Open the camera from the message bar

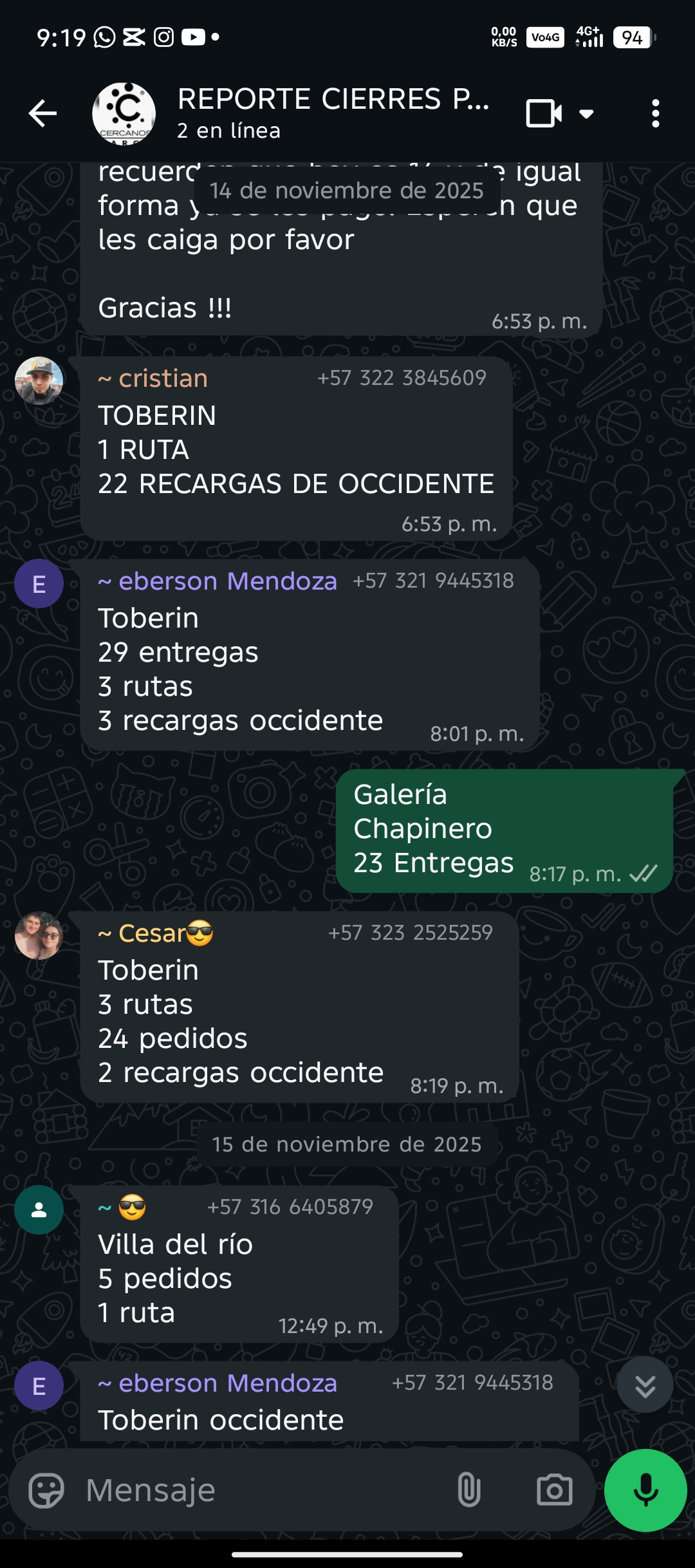554,1490
